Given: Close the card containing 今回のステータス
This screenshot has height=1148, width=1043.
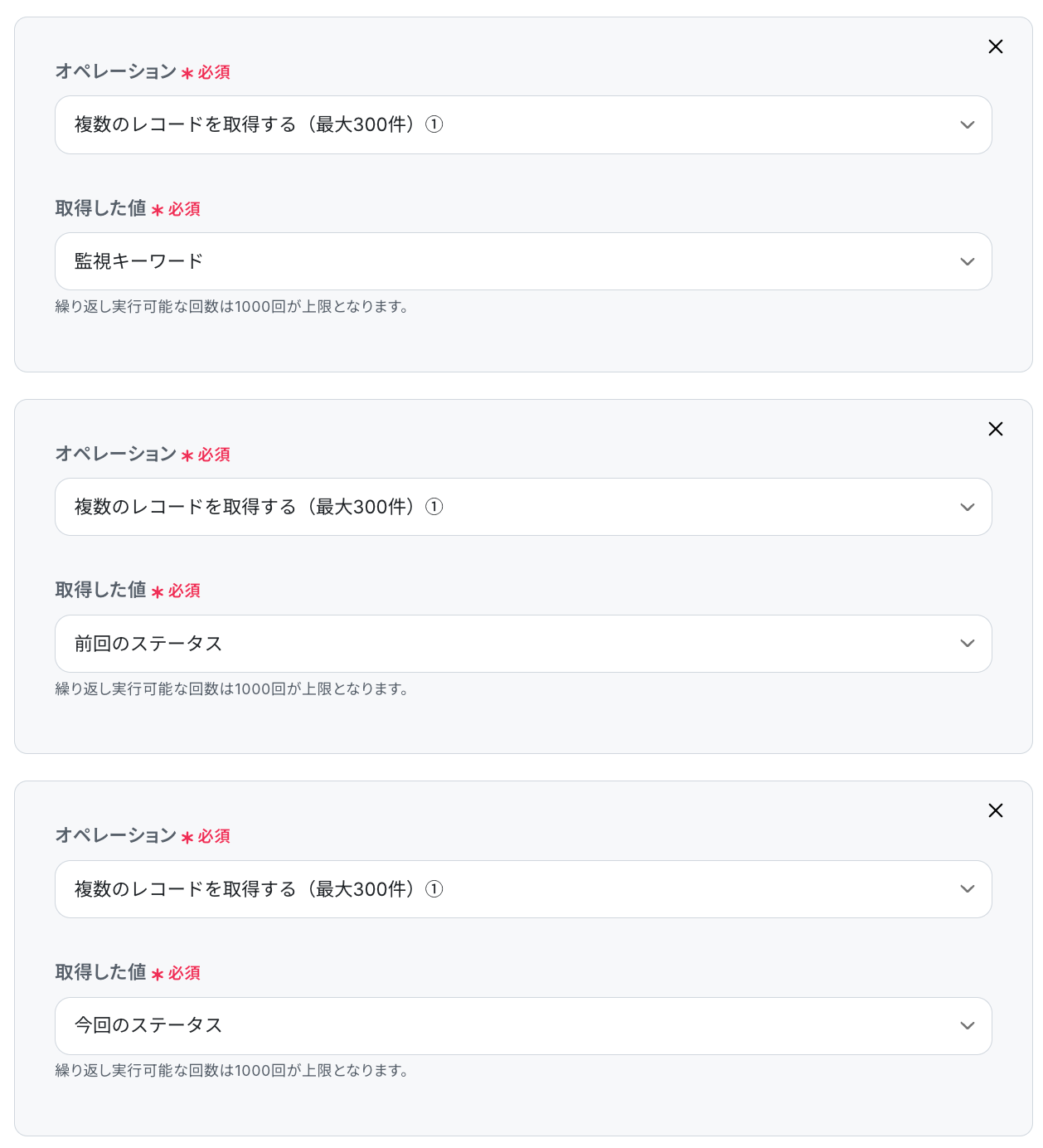Looking at the screenshot, I should 996,810.
